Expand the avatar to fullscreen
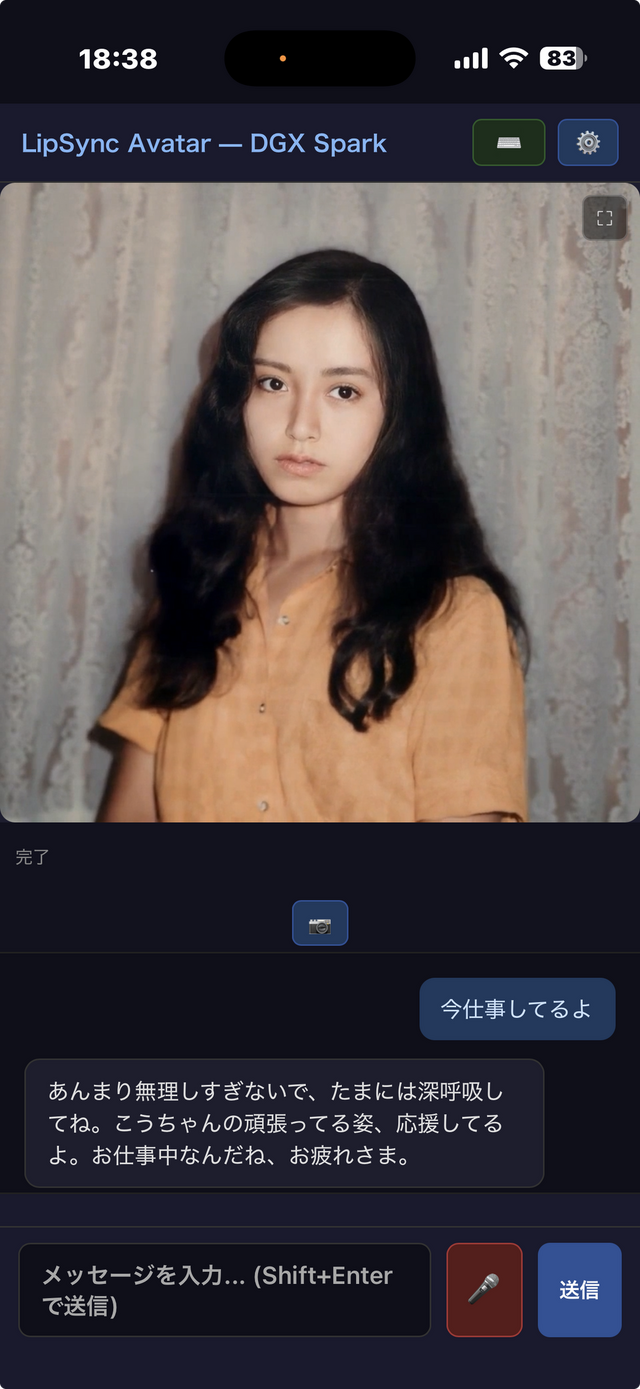The width and height of the screenshot is (640, 1389). [x=604, y=218]
